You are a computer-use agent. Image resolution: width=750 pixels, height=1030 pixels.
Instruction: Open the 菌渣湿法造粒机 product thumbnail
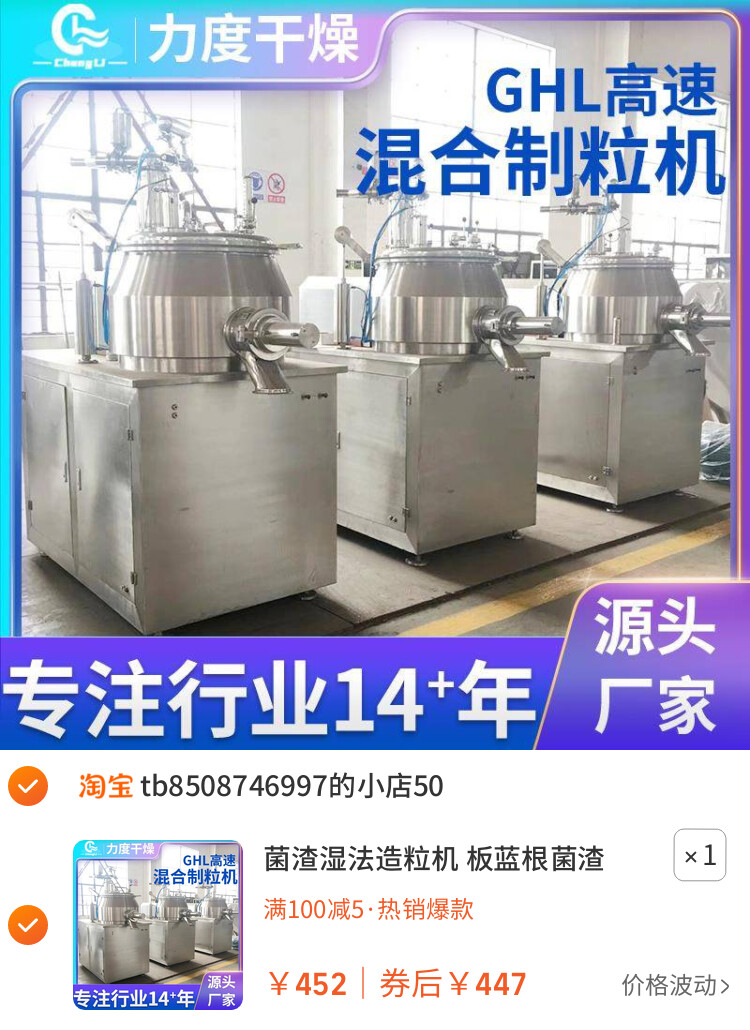pyautogui.click(x=158, y=925)
